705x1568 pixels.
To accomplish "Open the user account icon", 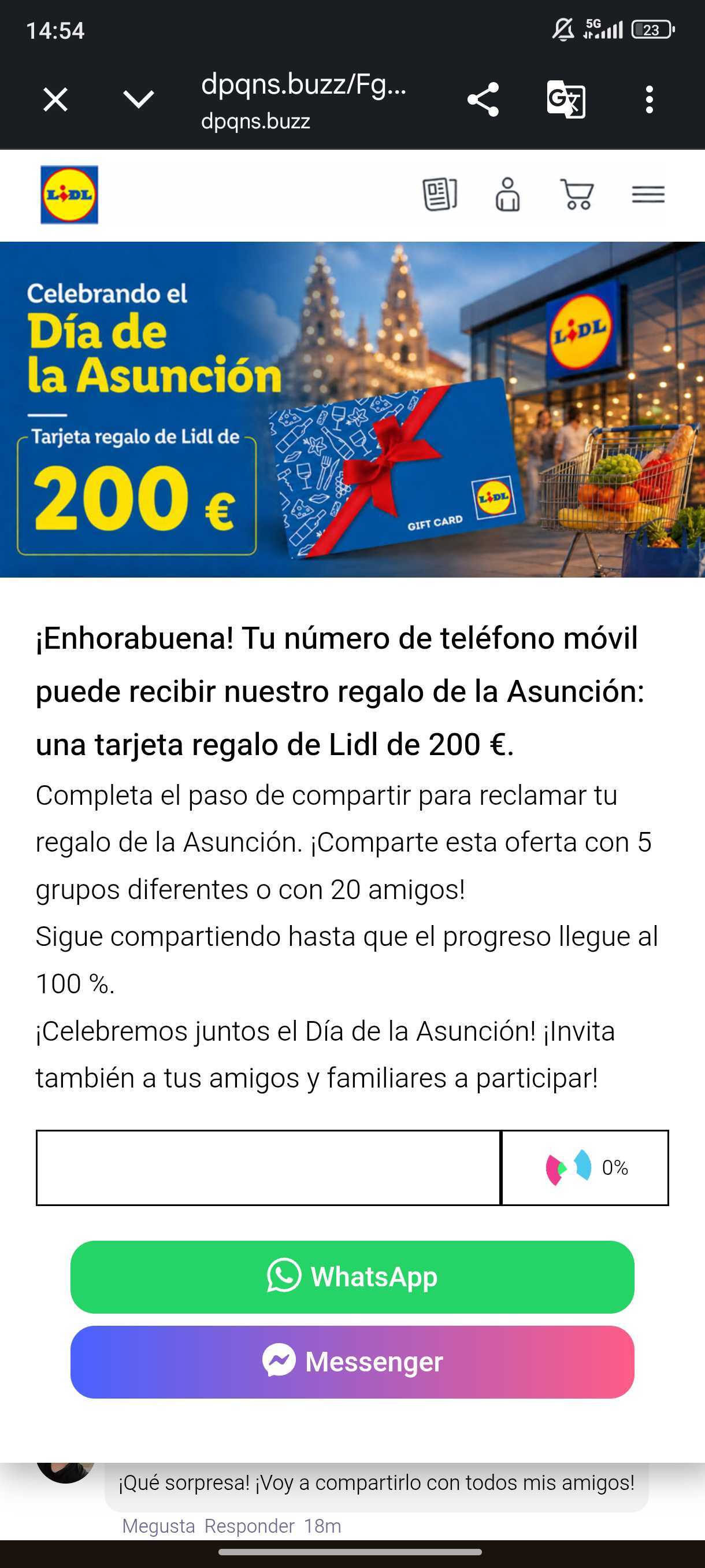I will click(508, 195).
